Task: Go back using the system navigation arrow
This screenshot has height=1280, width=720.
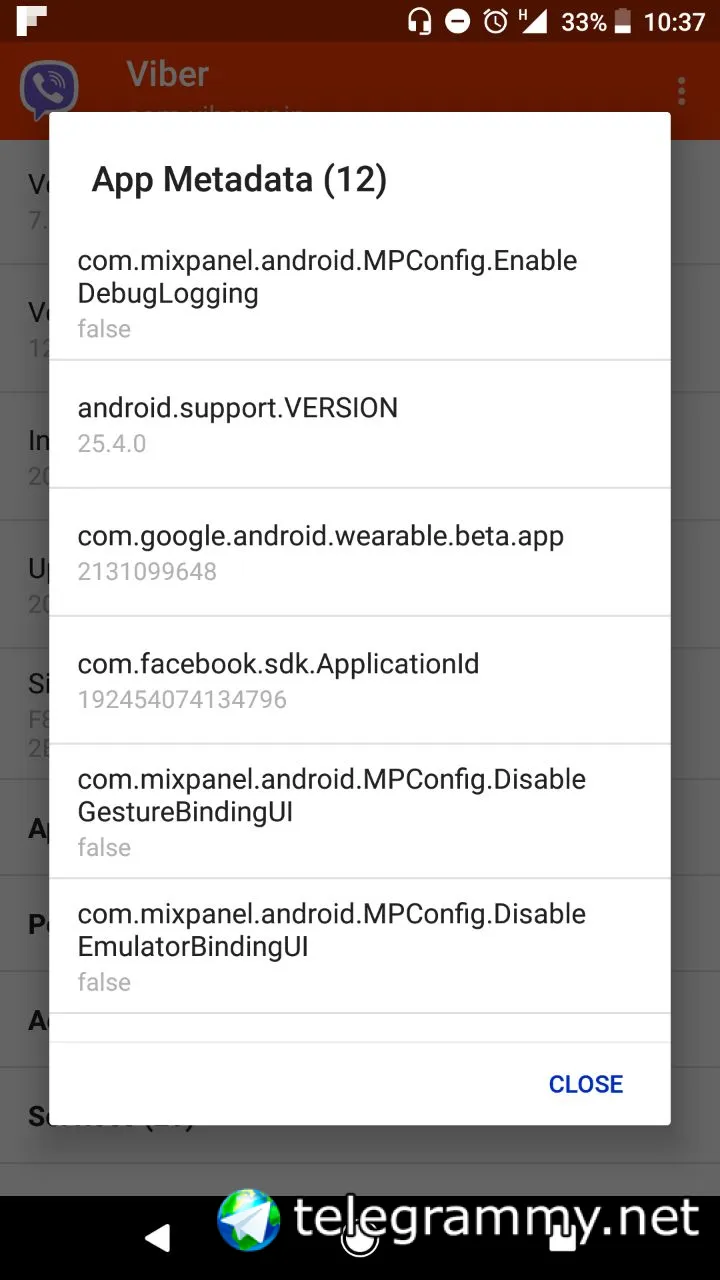Action: [158, 1239]
